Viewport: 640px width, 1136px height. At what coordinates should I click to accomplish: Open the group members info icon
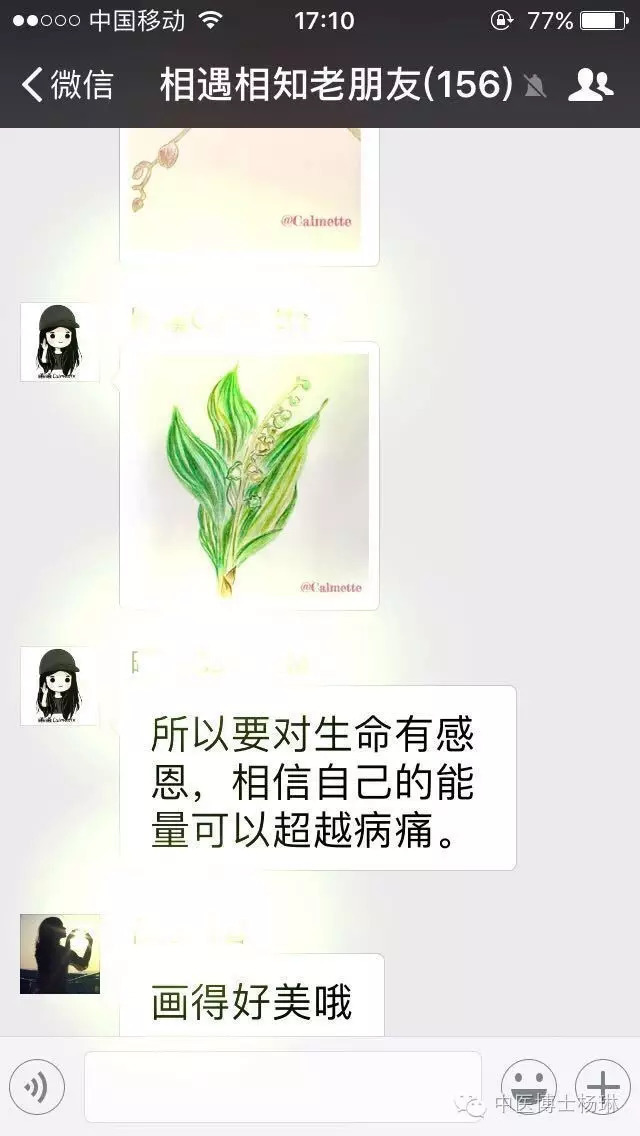coord(591,85)
